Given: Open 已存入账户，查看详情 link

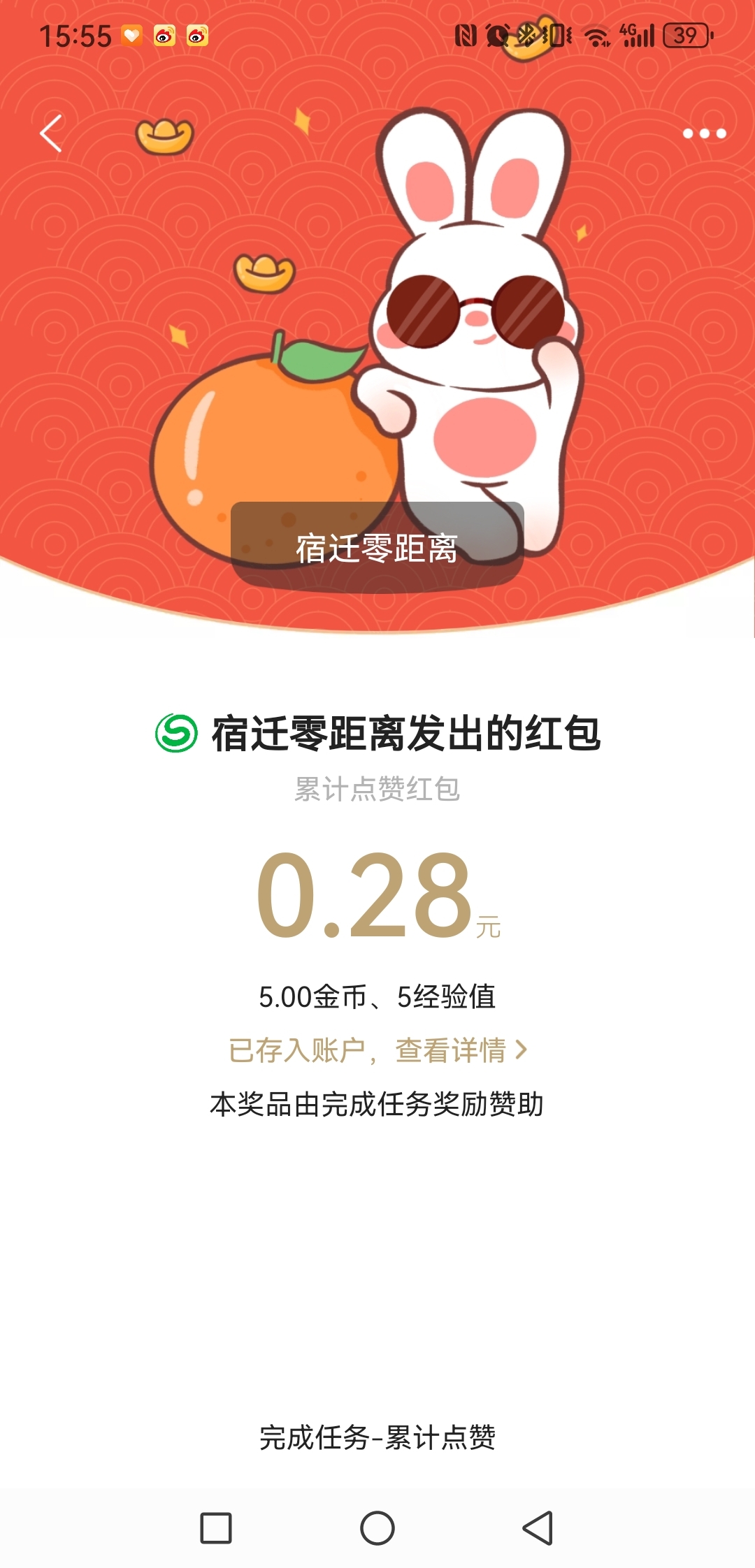Looking at the screenshot, I should [x=377, y=1050].
